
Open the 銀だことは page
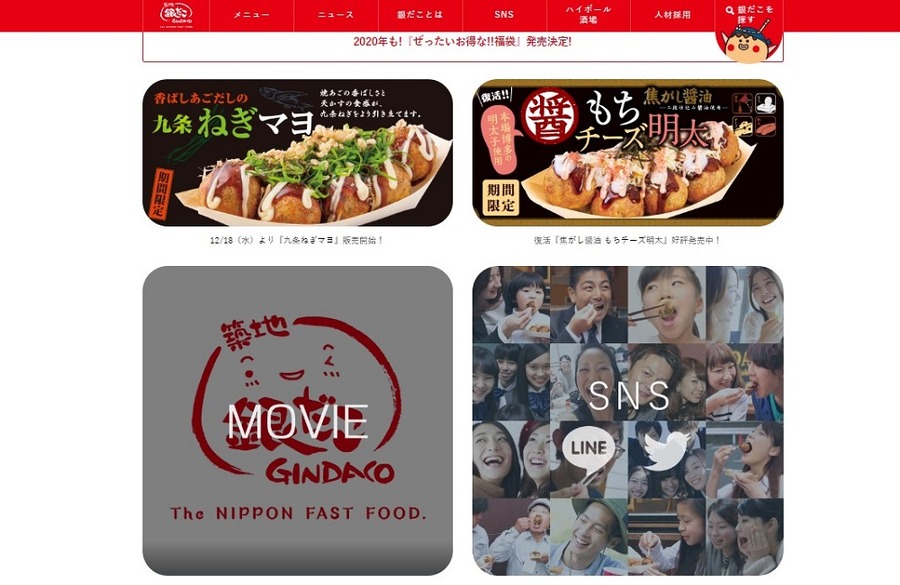click(x=419, y=15)
